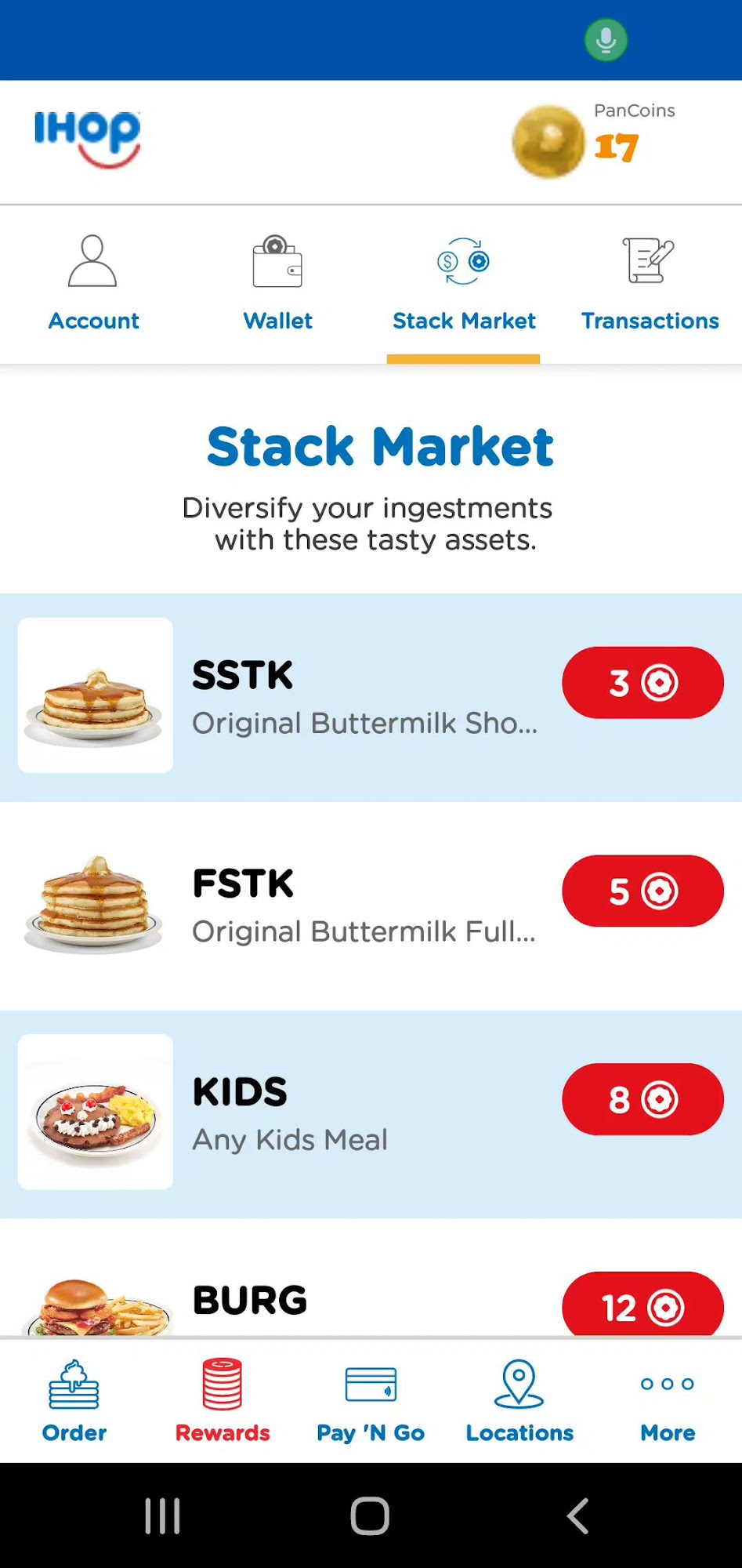Open Pay 'N Go
The image size is (742, 1568).
pos(371,1401)
